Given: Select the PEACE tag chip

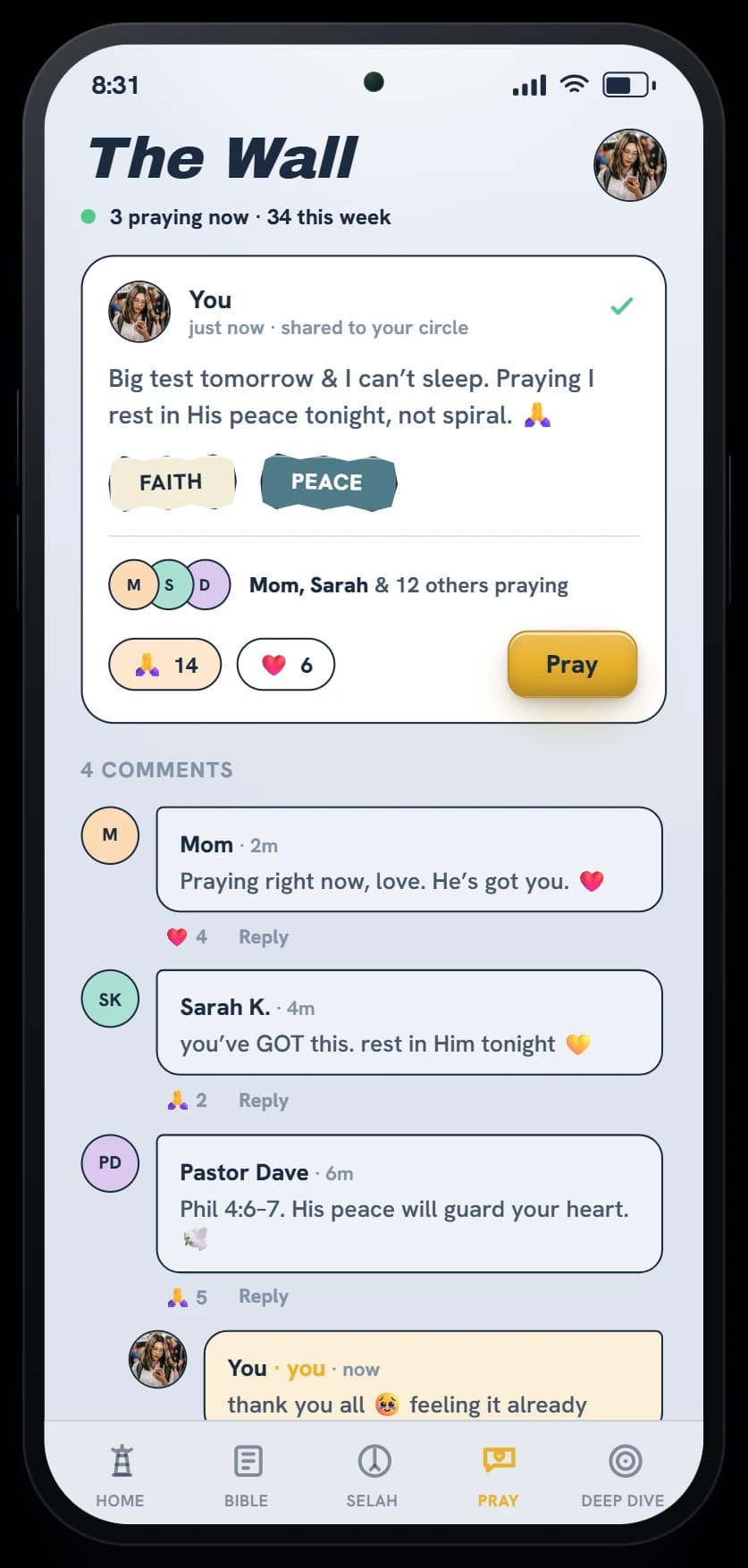Looking at the screenshot, I should pyautogui.click(x=327, y=482).
